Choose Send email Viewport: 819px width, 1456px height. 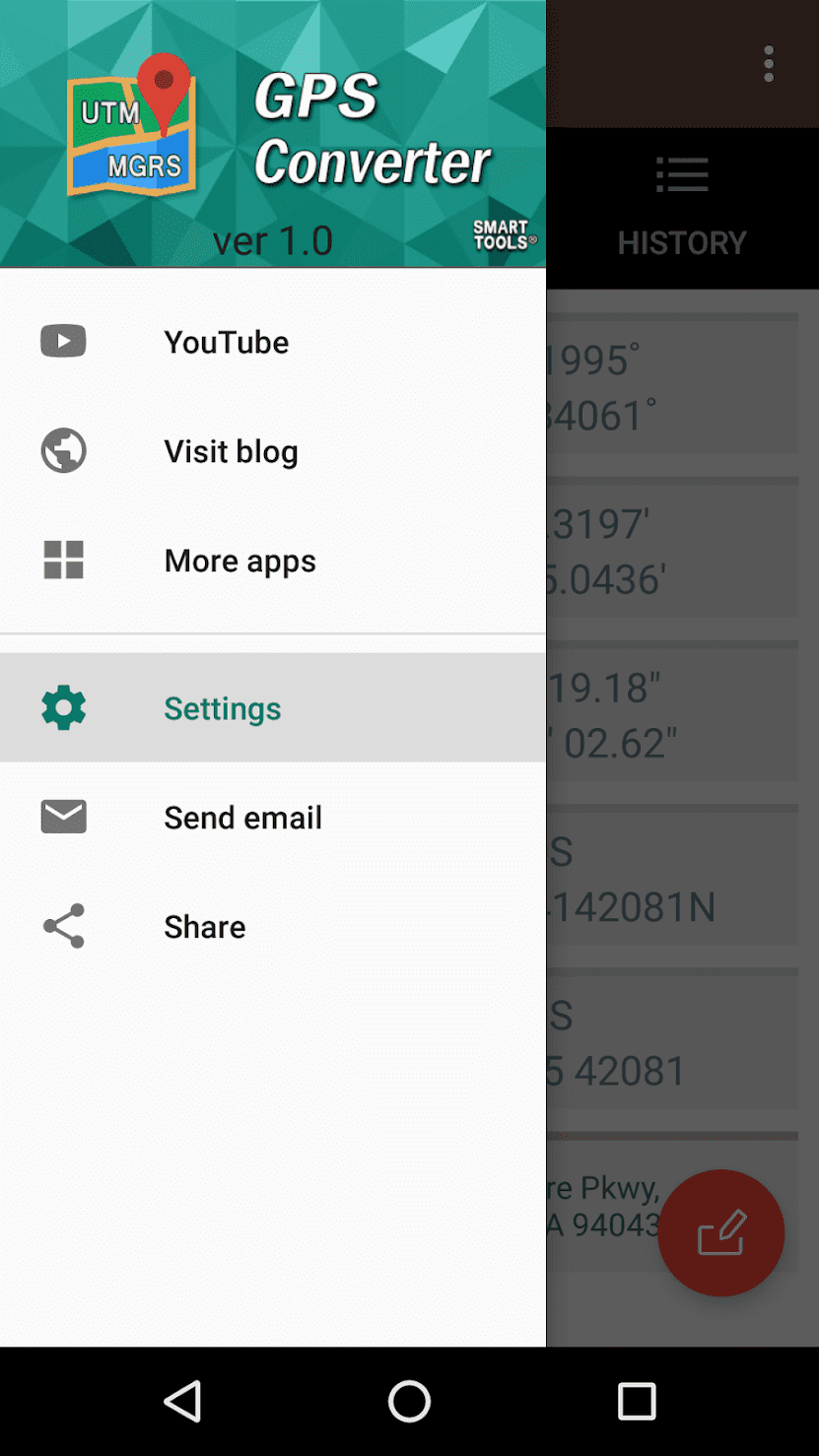[242, 818]
